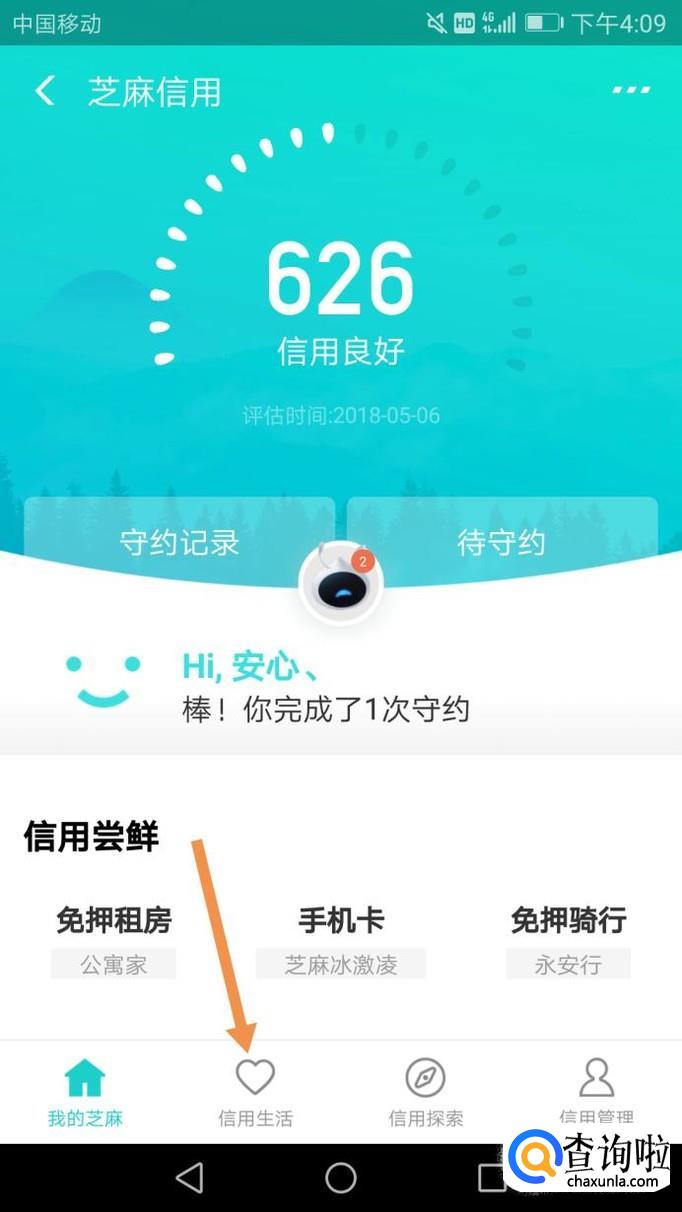Switch to 信用生活 tab
This screenshot has width=682, height=1212.
coord(255,1092)
